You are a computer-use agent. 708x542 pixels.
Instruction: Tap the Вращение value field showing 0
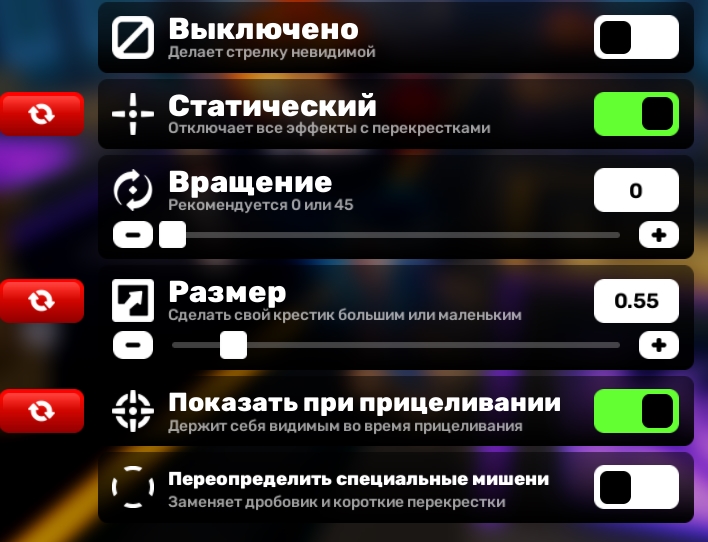636,190
